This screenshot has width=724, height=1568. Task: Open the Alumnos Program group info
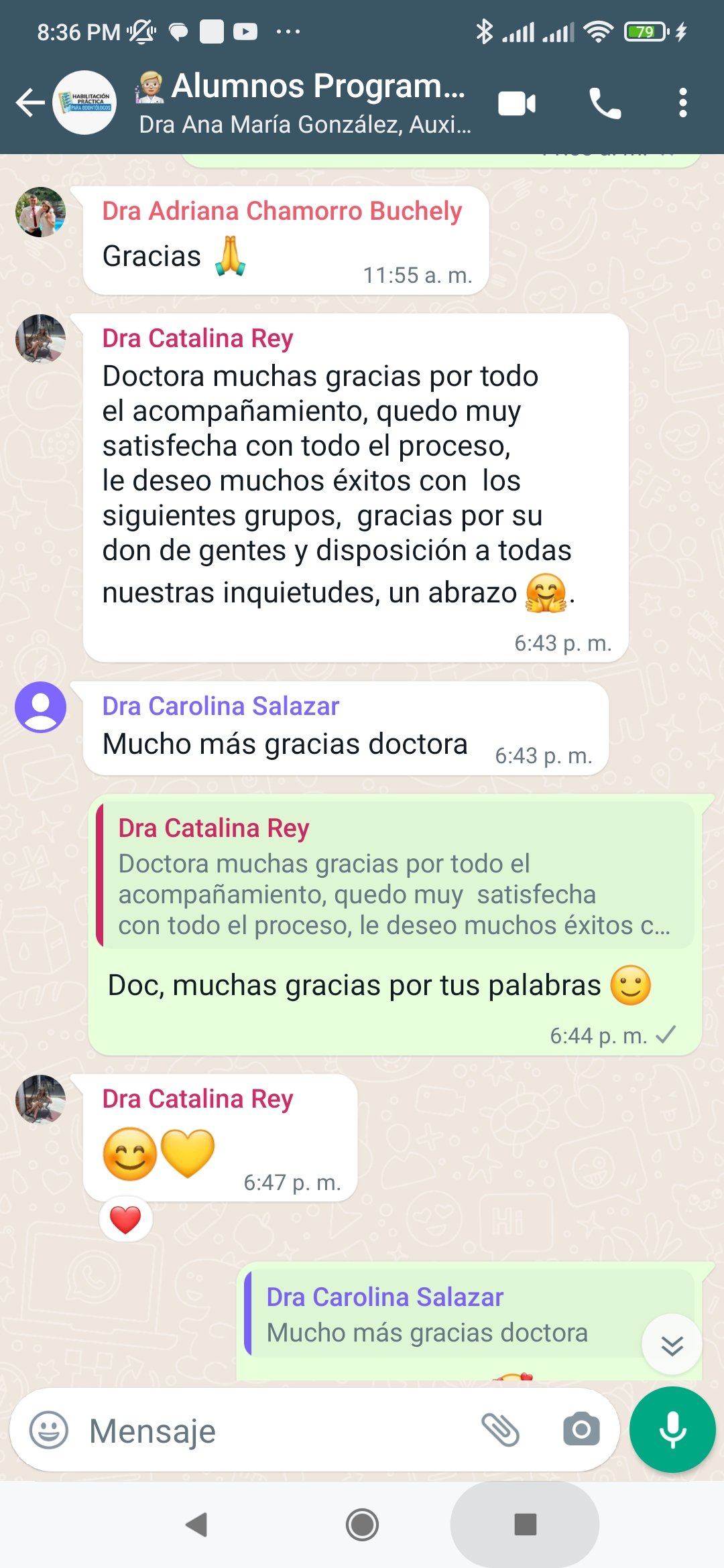click(303, 103)
